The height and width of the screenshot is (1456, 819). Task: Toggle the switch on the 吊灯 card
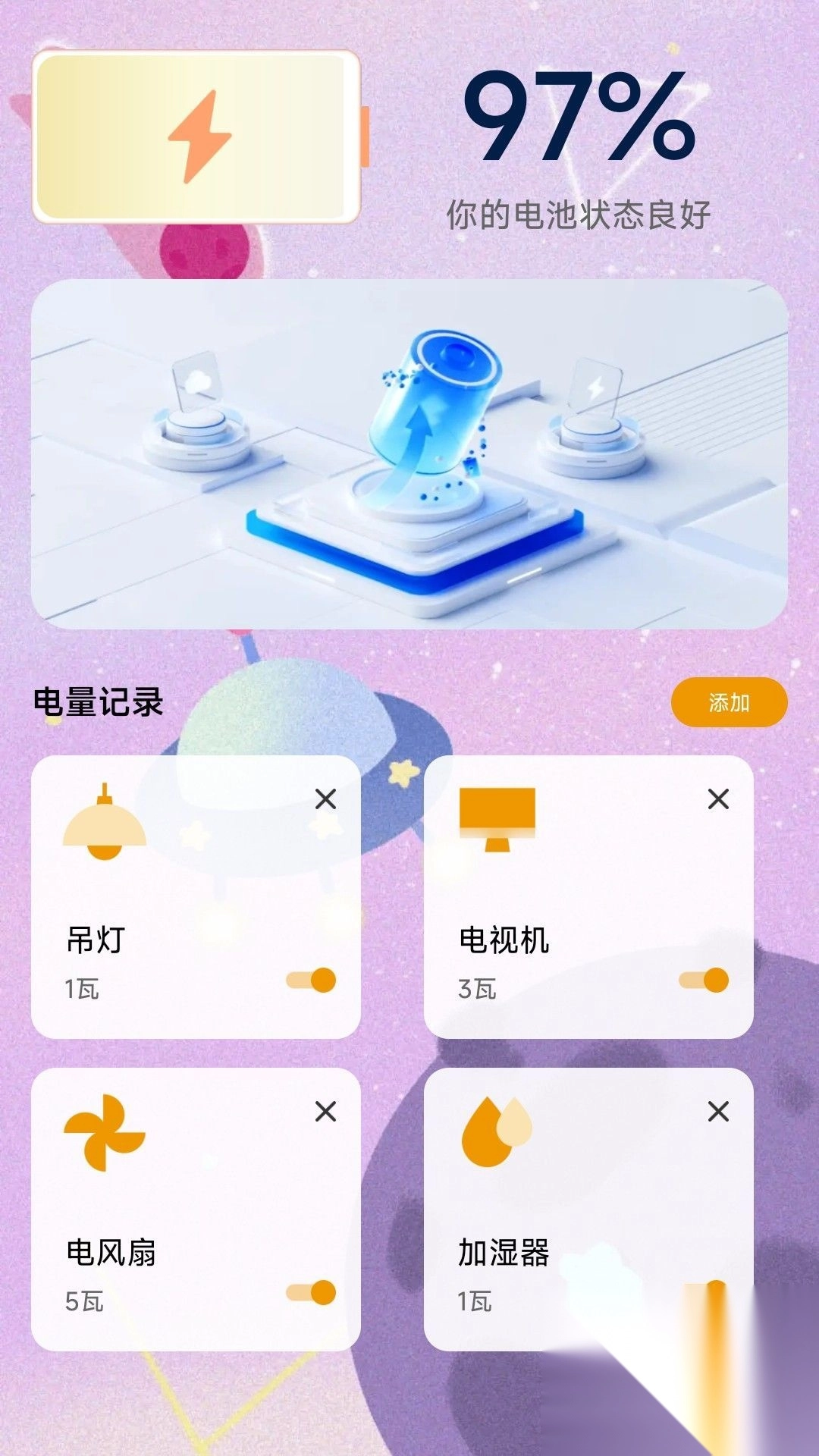click(311, 981)
